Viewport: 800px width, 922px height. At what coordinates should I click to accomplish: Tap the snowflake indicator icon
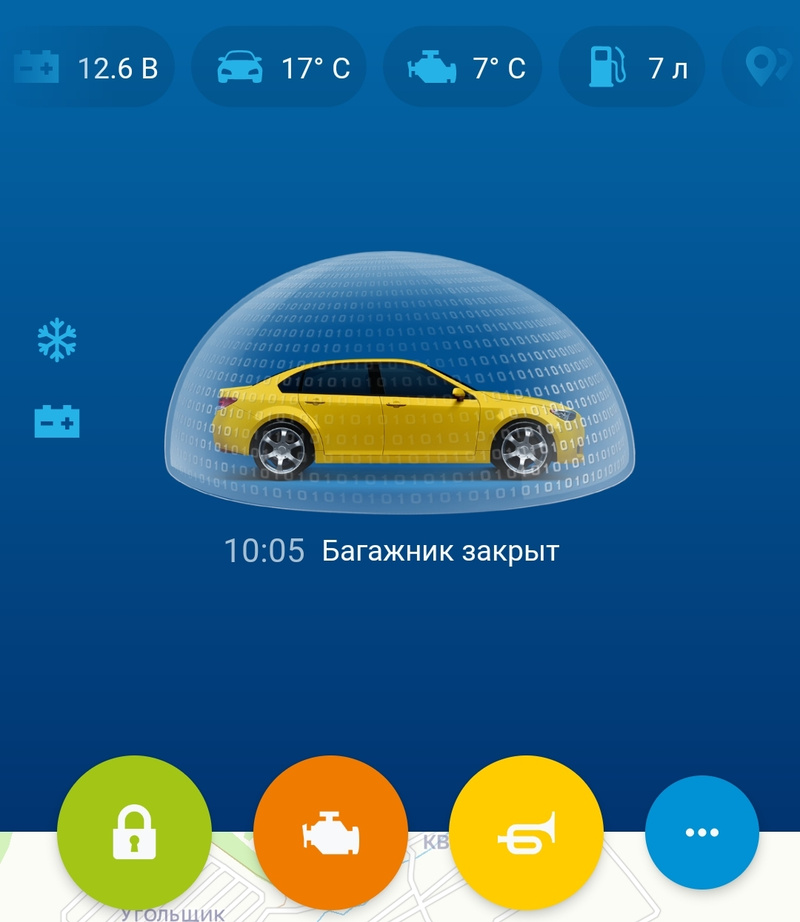(57, 340)
